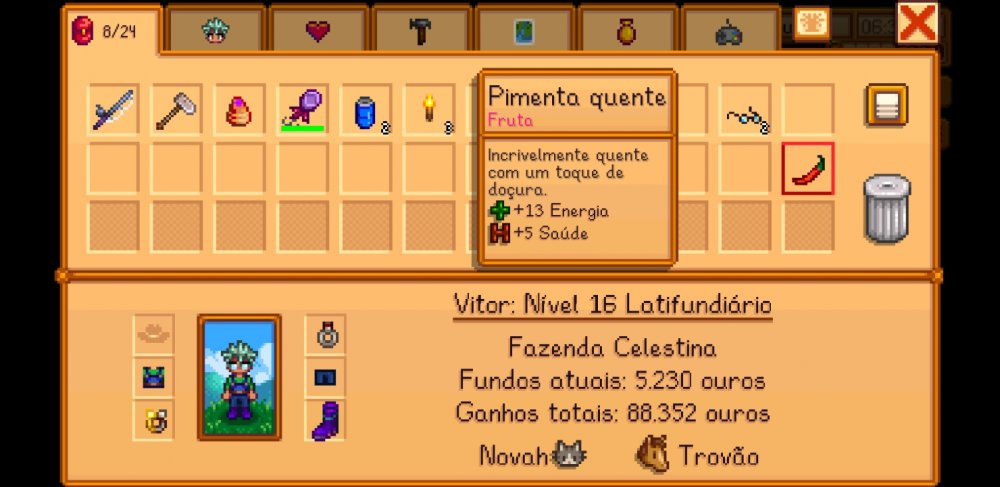
Task: Select the hot pepper item
Action: pos(807,169)
